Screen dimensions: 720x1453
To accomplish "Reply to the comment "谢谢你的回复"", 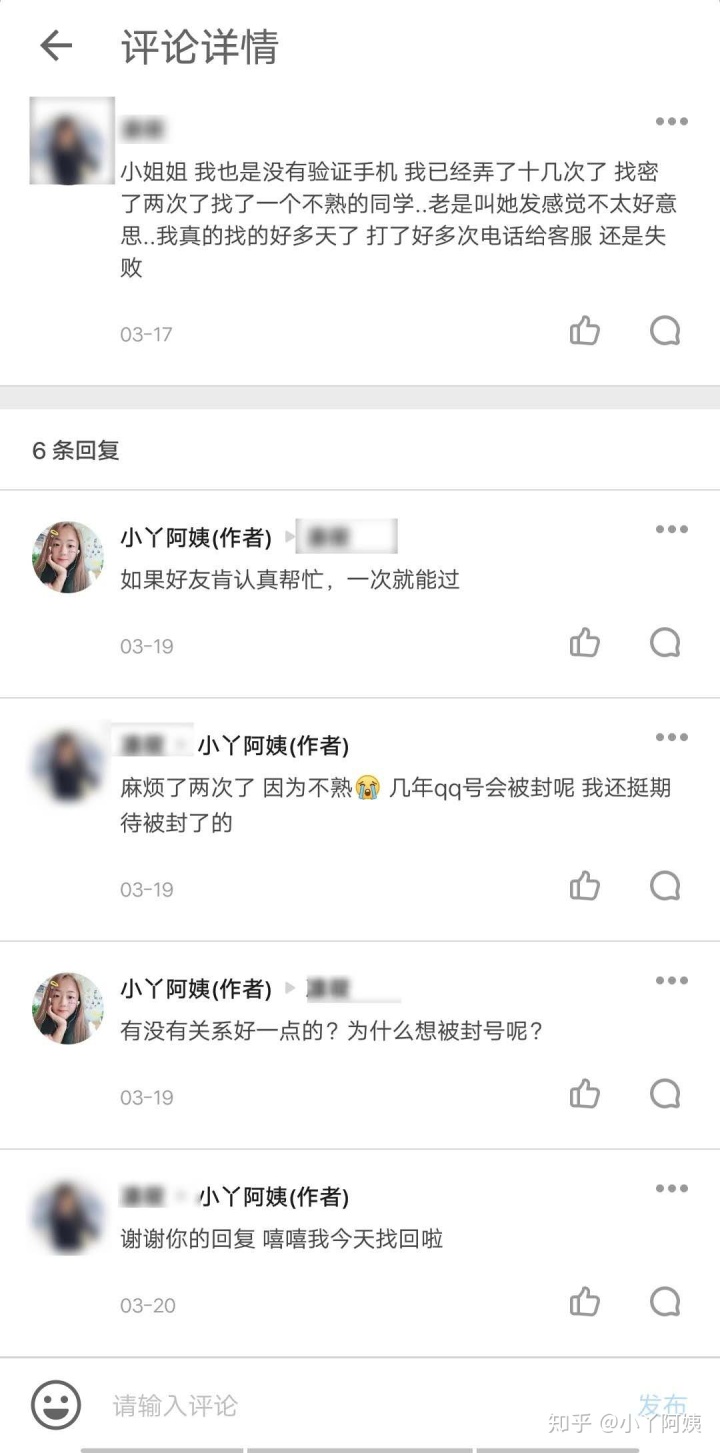I will (665, 1302).
